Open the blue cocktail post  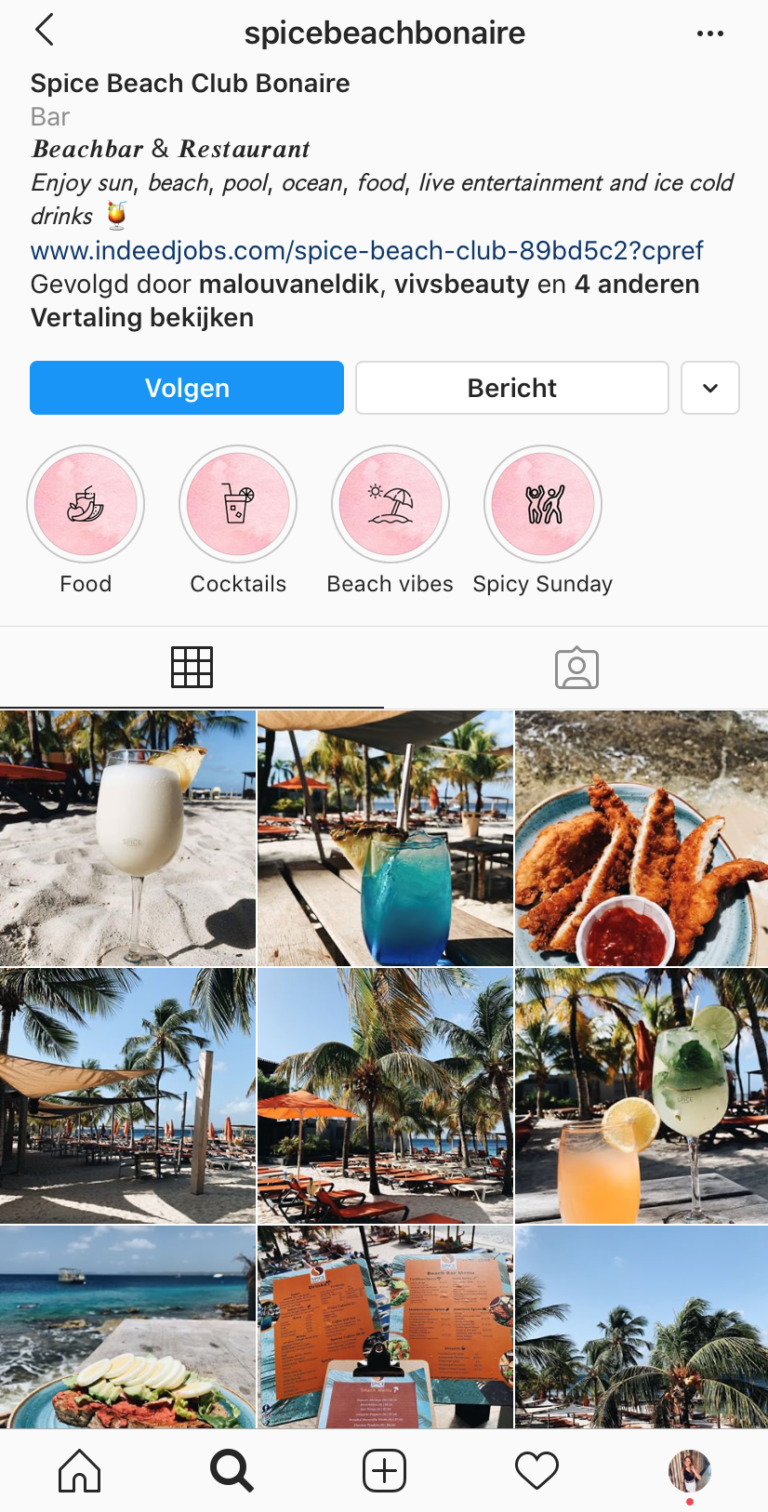(x=385, y=838)
